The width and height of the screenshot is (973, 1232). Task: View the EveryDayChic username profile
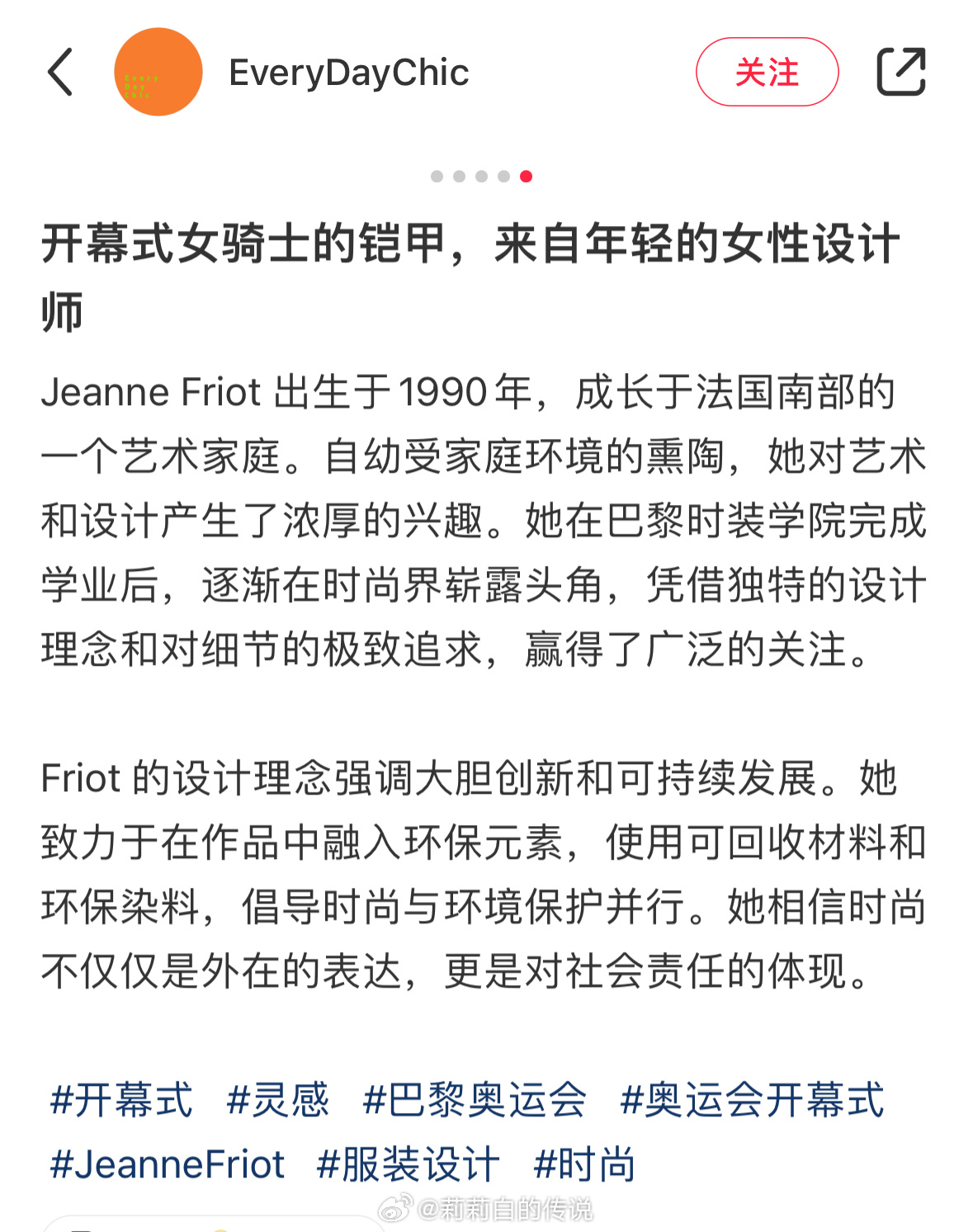(348, 73)
